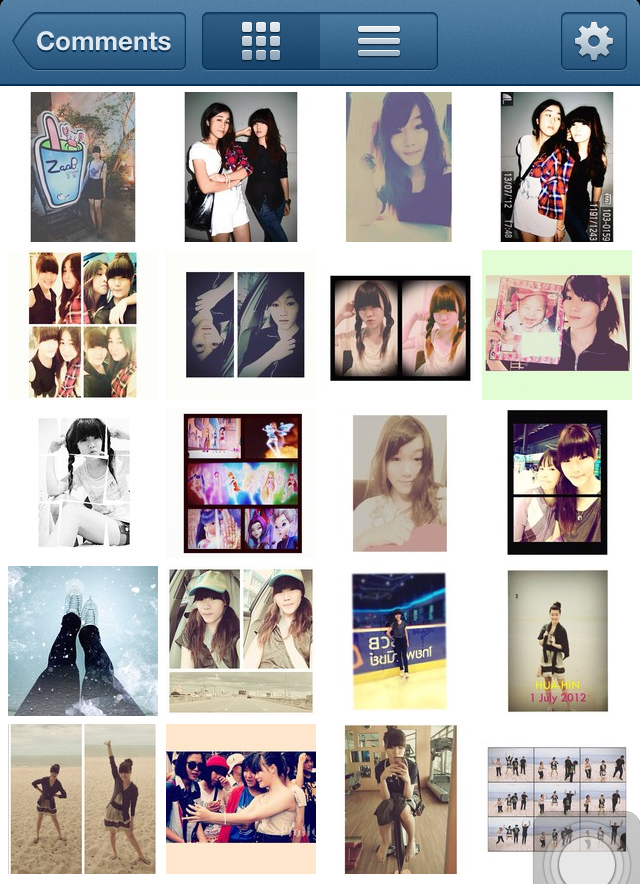Open the ice rink skating photo
The width and height of the screenshot is (640, 884).
point(398,640)
